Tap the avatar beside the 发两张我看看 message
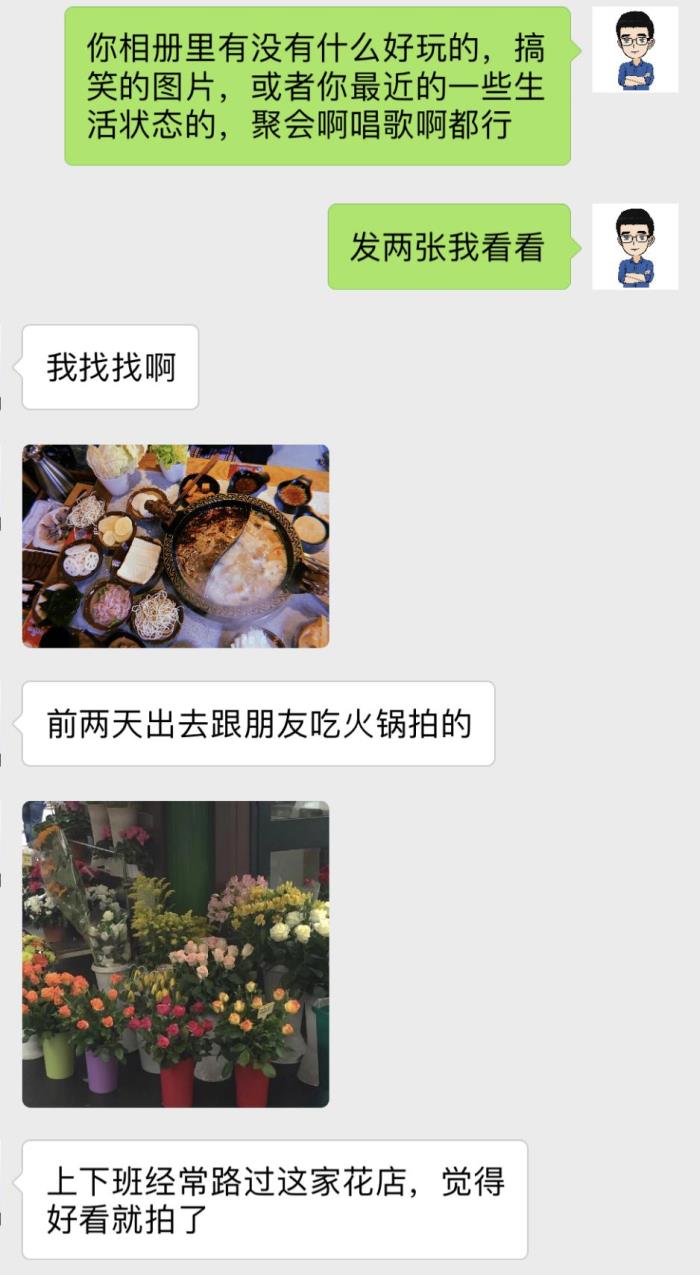 [634, 247]
